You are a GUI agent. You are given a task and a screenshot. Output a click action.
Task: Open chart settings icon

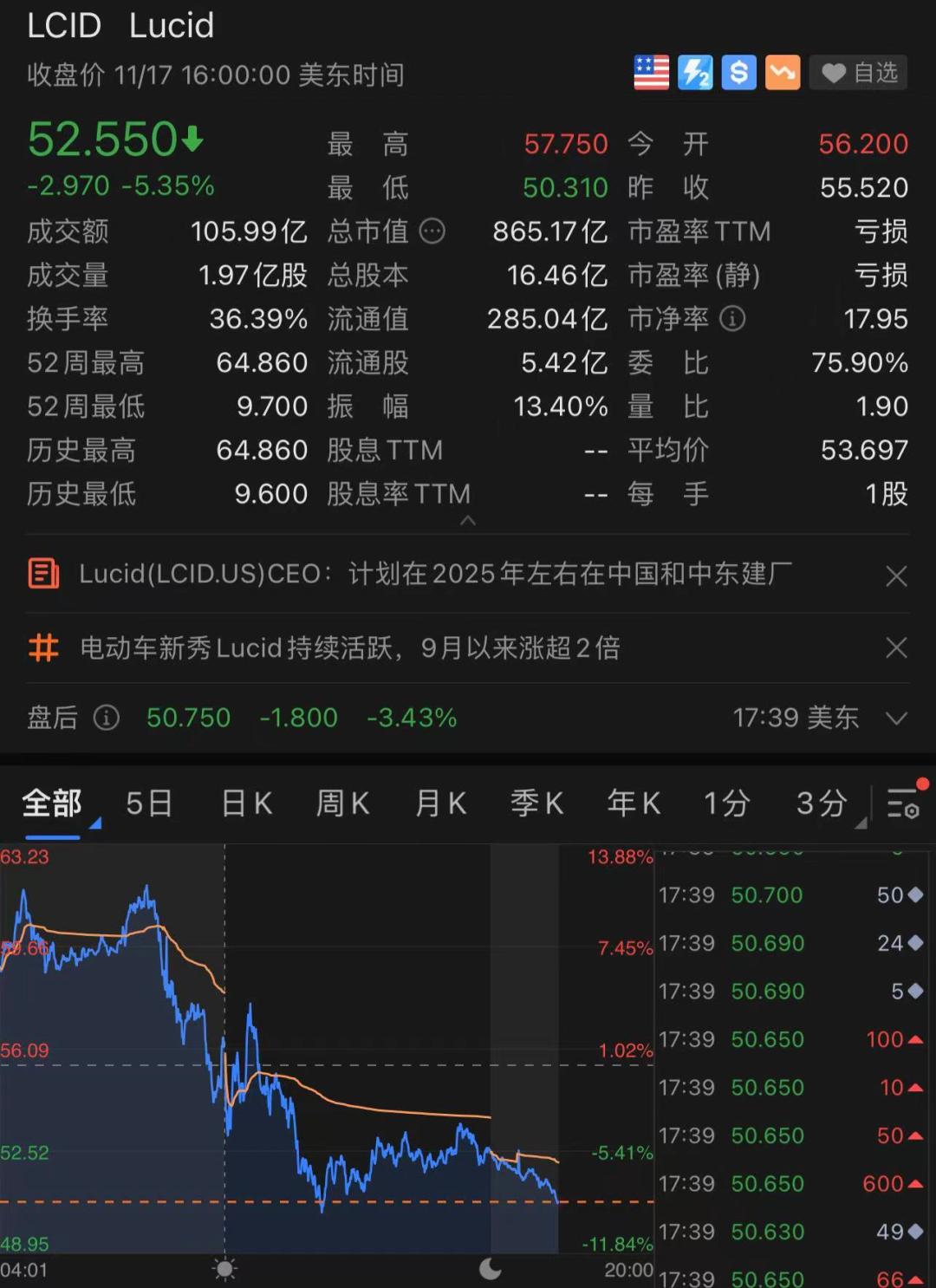(x=903, y=803)
